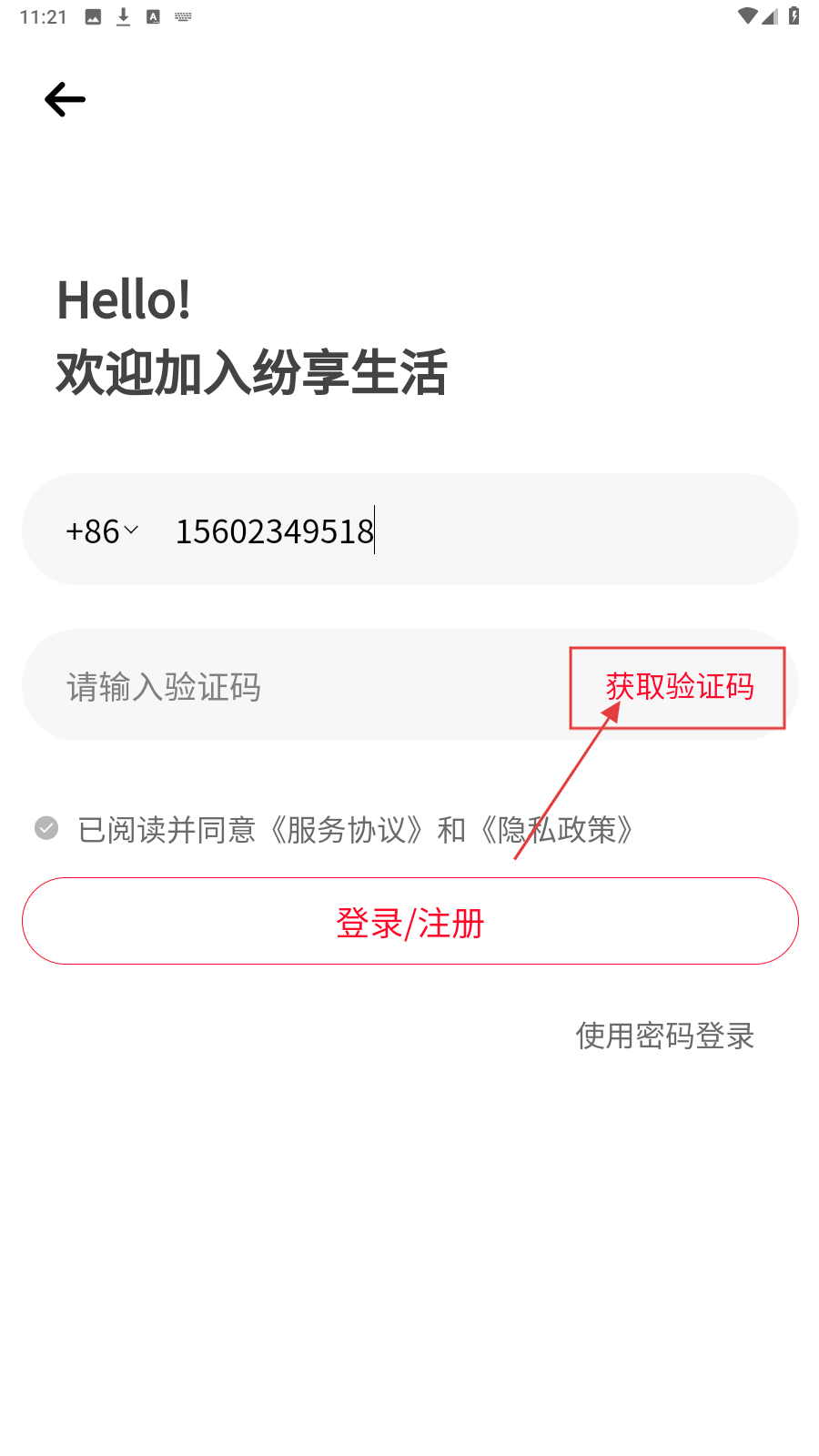Toggle the agreement checkbox
The height and width of the screenshot is (1456, 819).
(x=46, y=828)
